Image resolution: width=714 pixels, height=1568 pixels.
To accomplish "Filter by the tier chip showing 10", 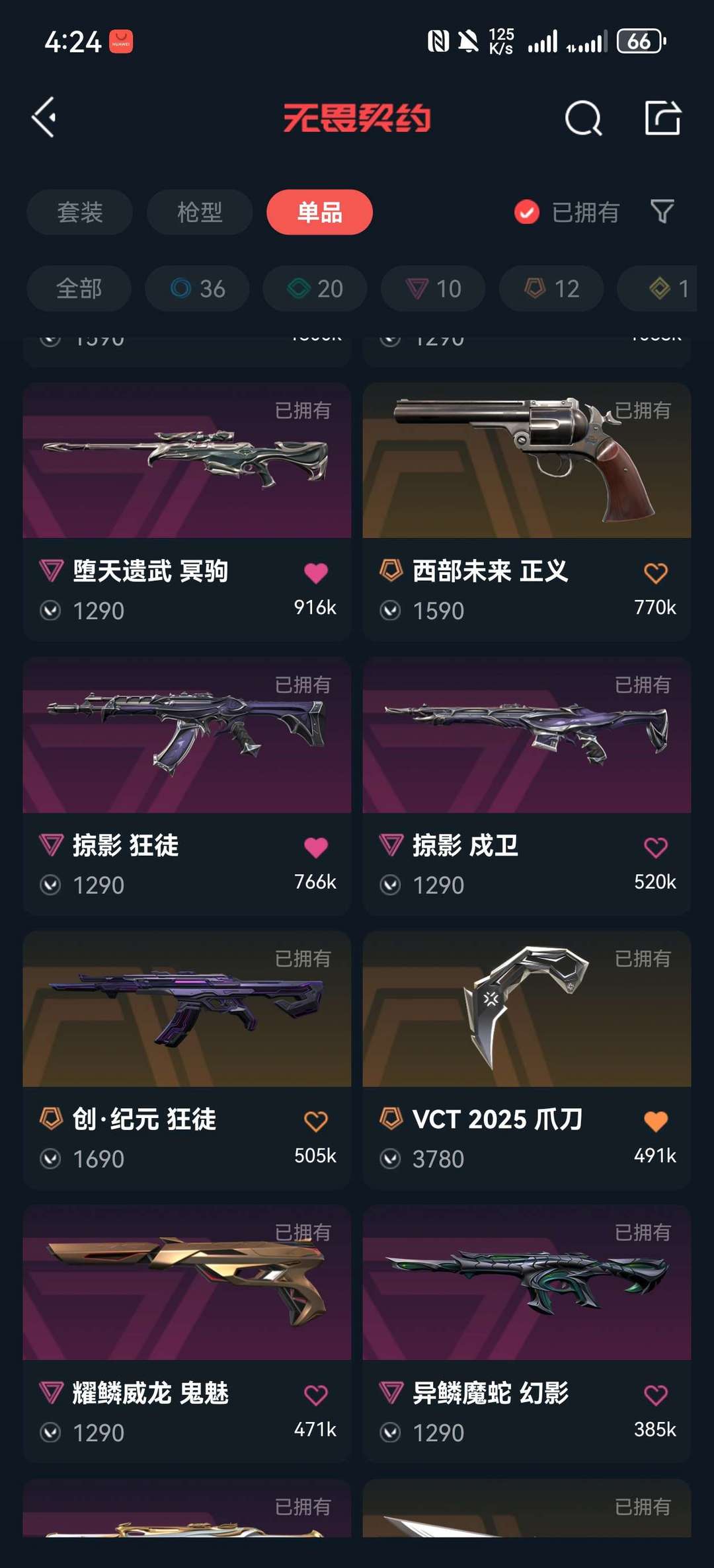I will pos(432,289).
